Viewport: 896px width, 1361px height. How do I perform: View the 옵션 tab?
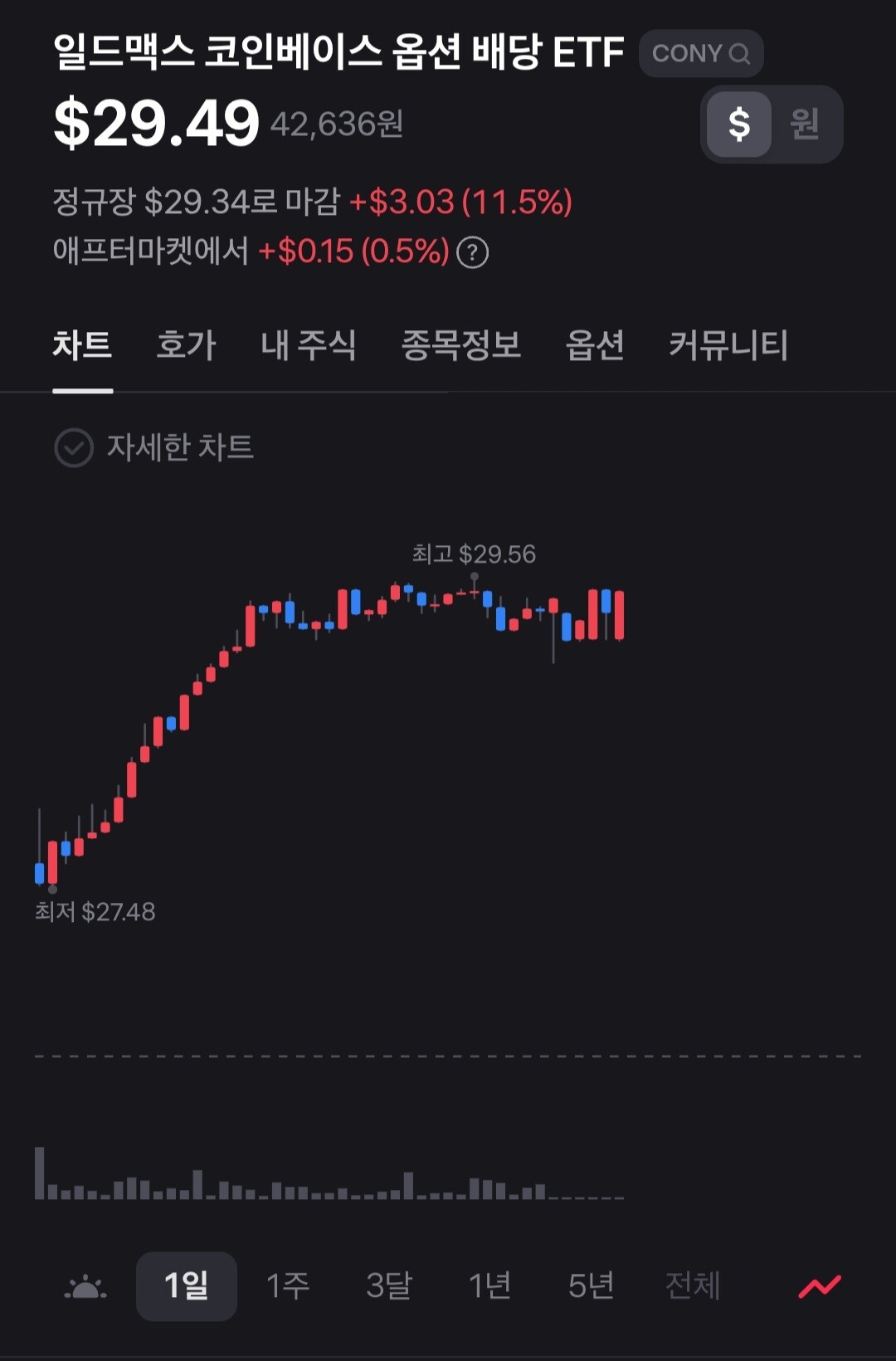595,345
